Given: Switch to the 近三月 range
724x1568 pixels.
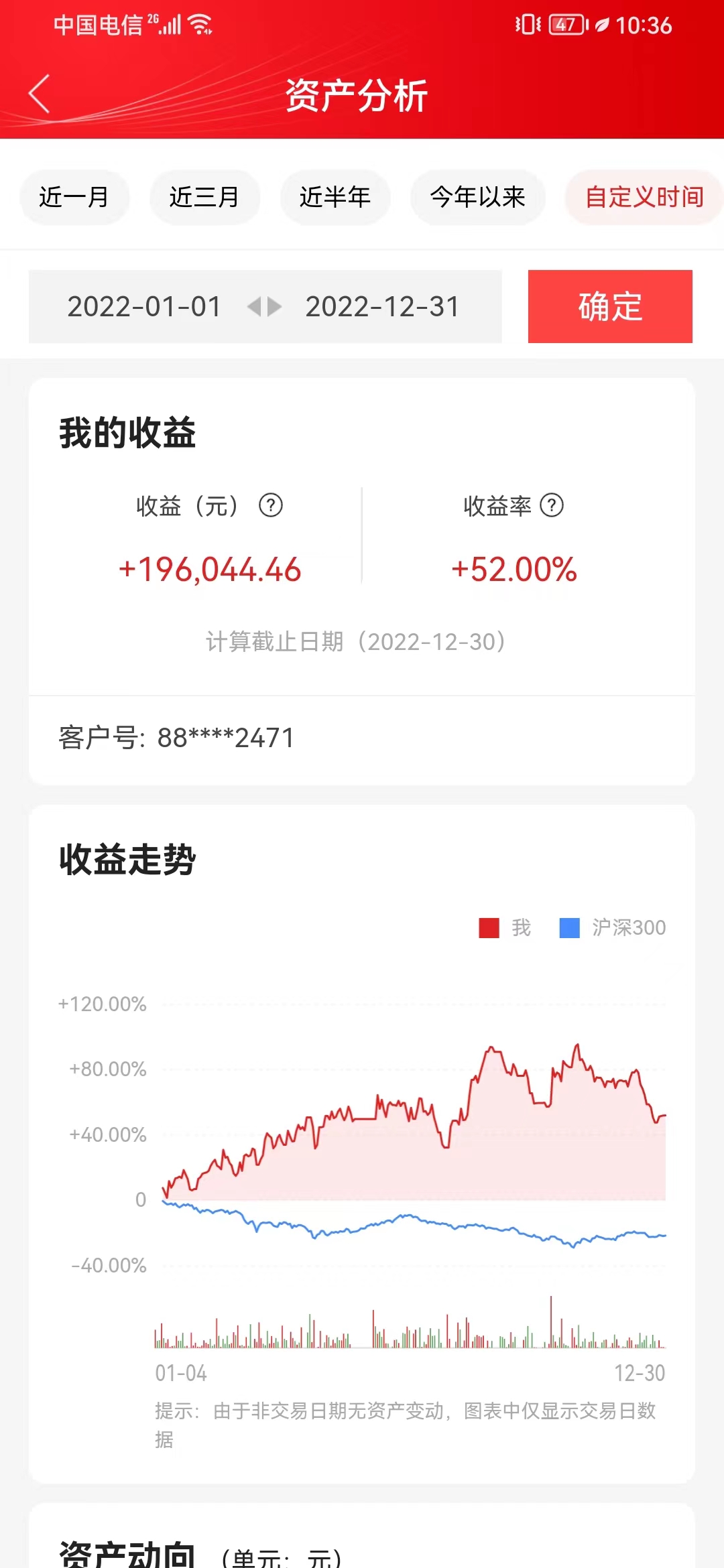Looking at the screenshot, I should point(204,197).
